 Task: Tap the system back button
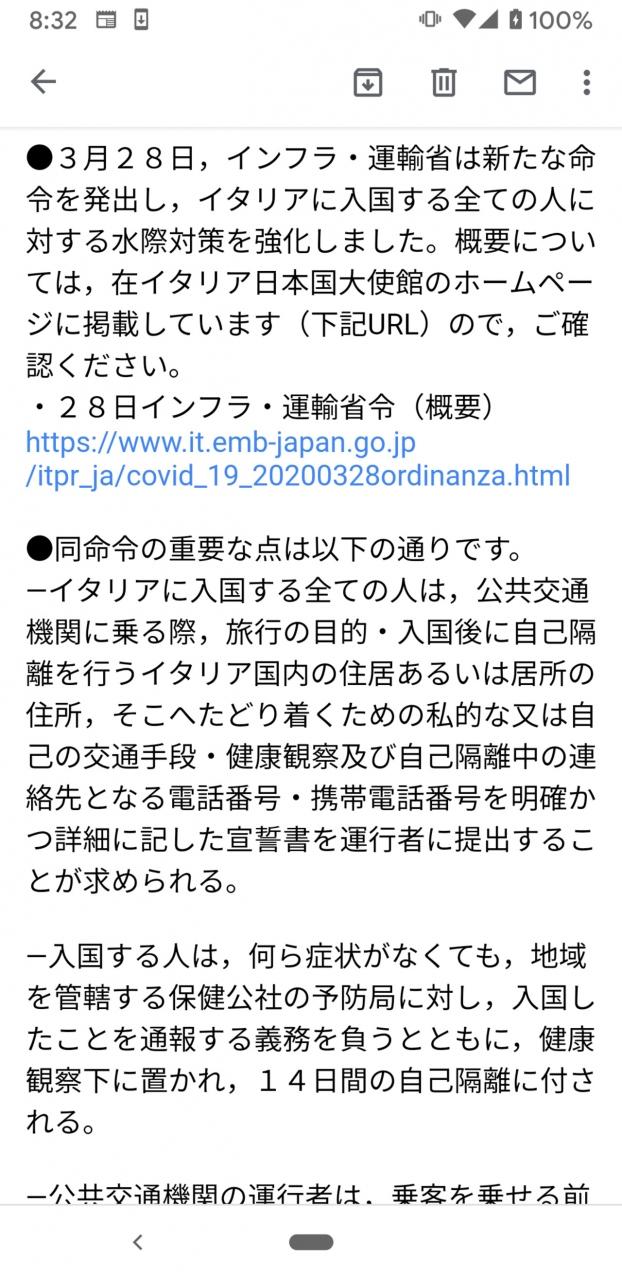138,1242
